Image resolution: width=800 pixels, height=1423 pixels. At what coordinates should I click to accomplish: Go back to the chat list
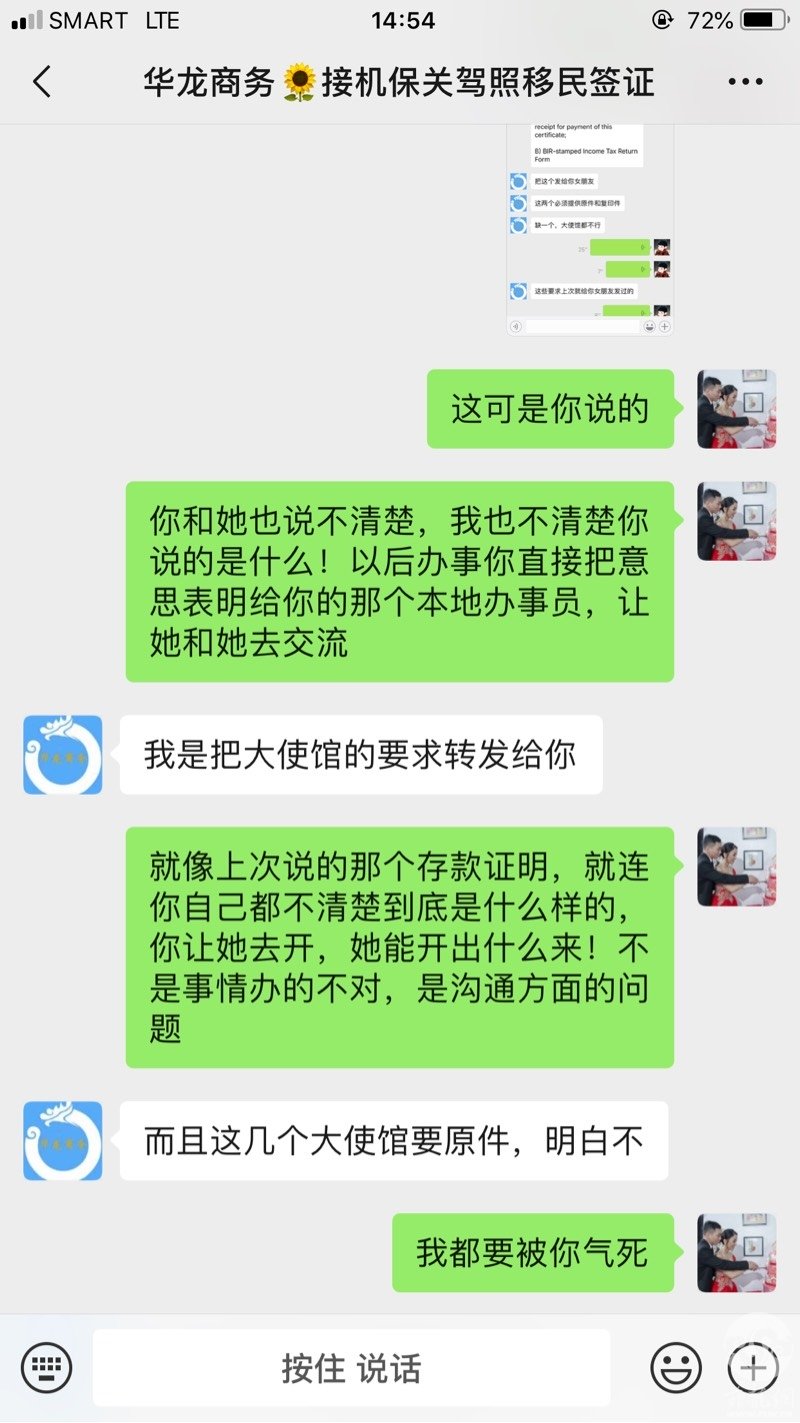tap(42, 82)
